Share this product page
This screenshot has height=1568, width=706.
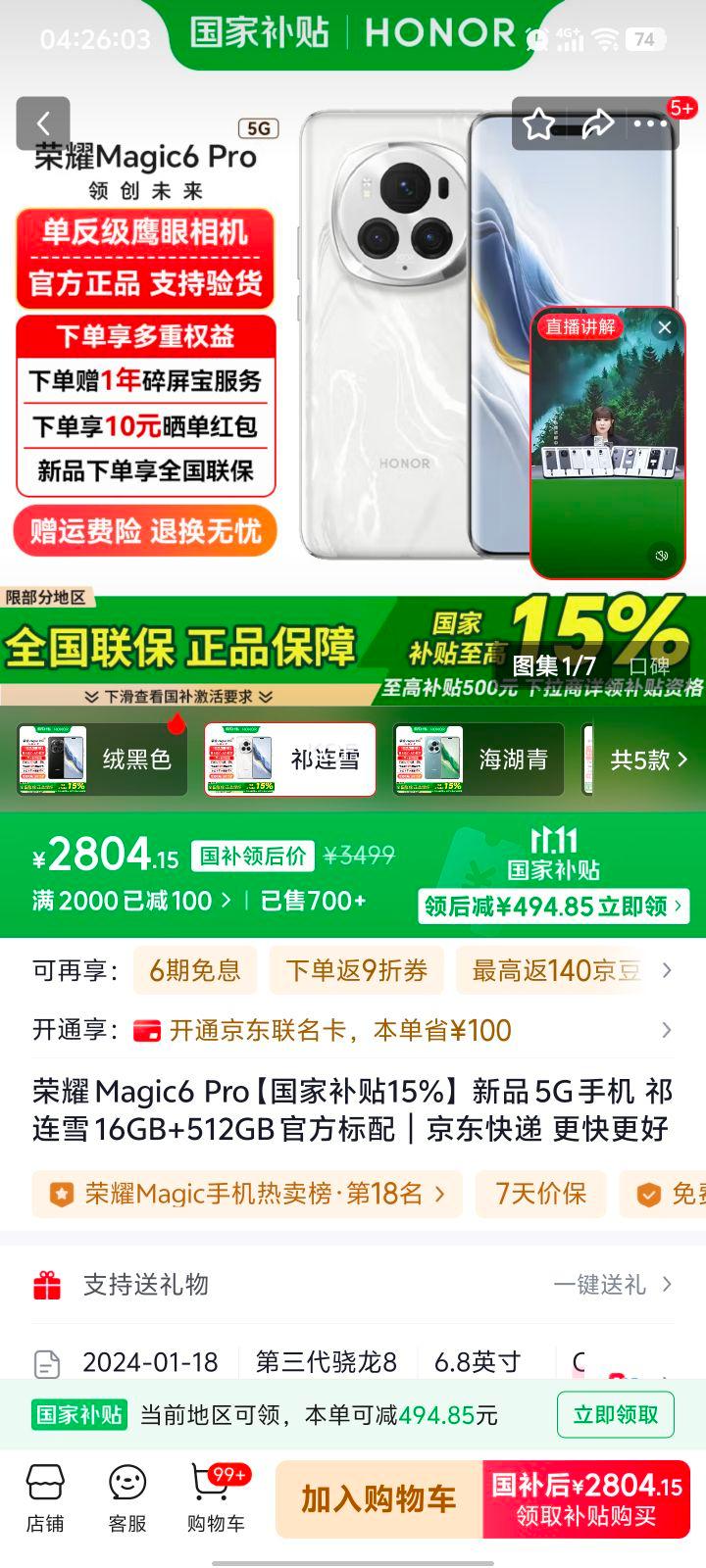[x=596, y=124]
